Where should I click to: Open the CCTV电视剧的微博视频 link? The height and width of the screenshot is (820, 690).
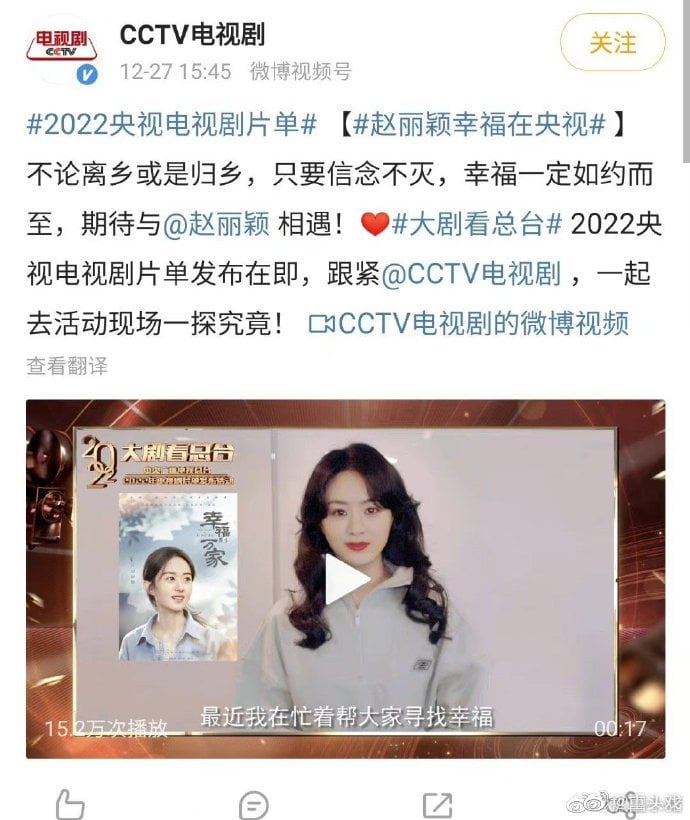[470, 323]
